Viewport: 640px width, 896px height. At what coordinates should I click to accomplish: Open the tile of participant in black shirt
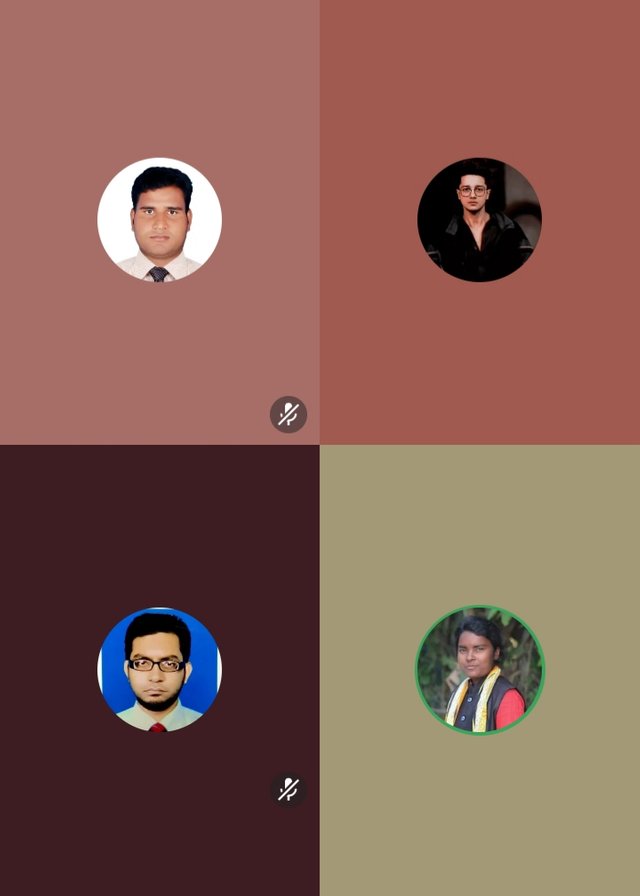coord(479,220)
